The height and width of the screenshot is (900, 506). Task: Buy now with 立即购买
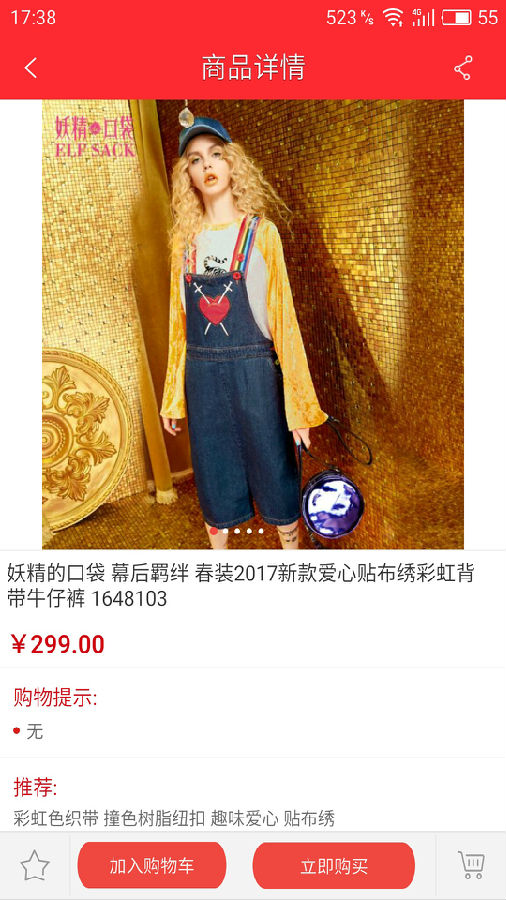(x=334, y=866)
